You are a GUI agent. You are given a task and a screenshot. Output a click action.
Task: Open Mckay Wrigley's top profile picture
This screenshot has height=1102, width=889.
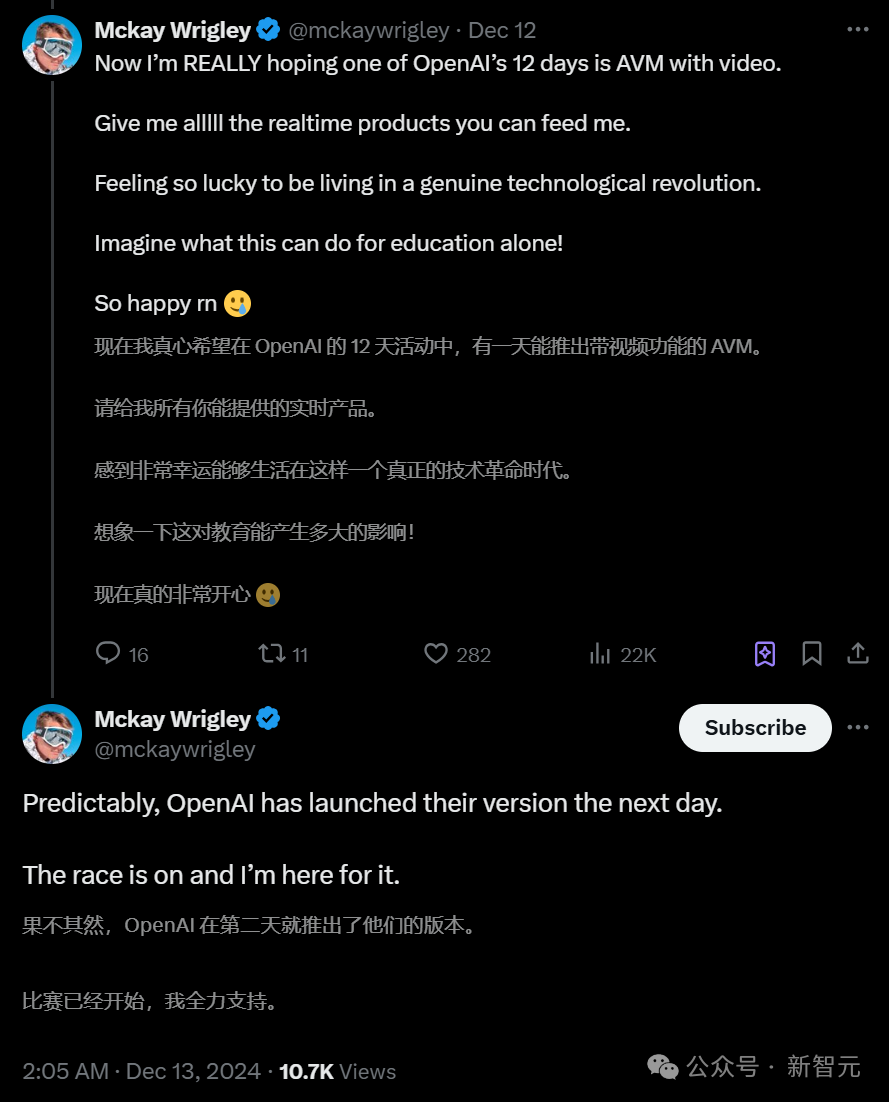click(x=52, y=45)
